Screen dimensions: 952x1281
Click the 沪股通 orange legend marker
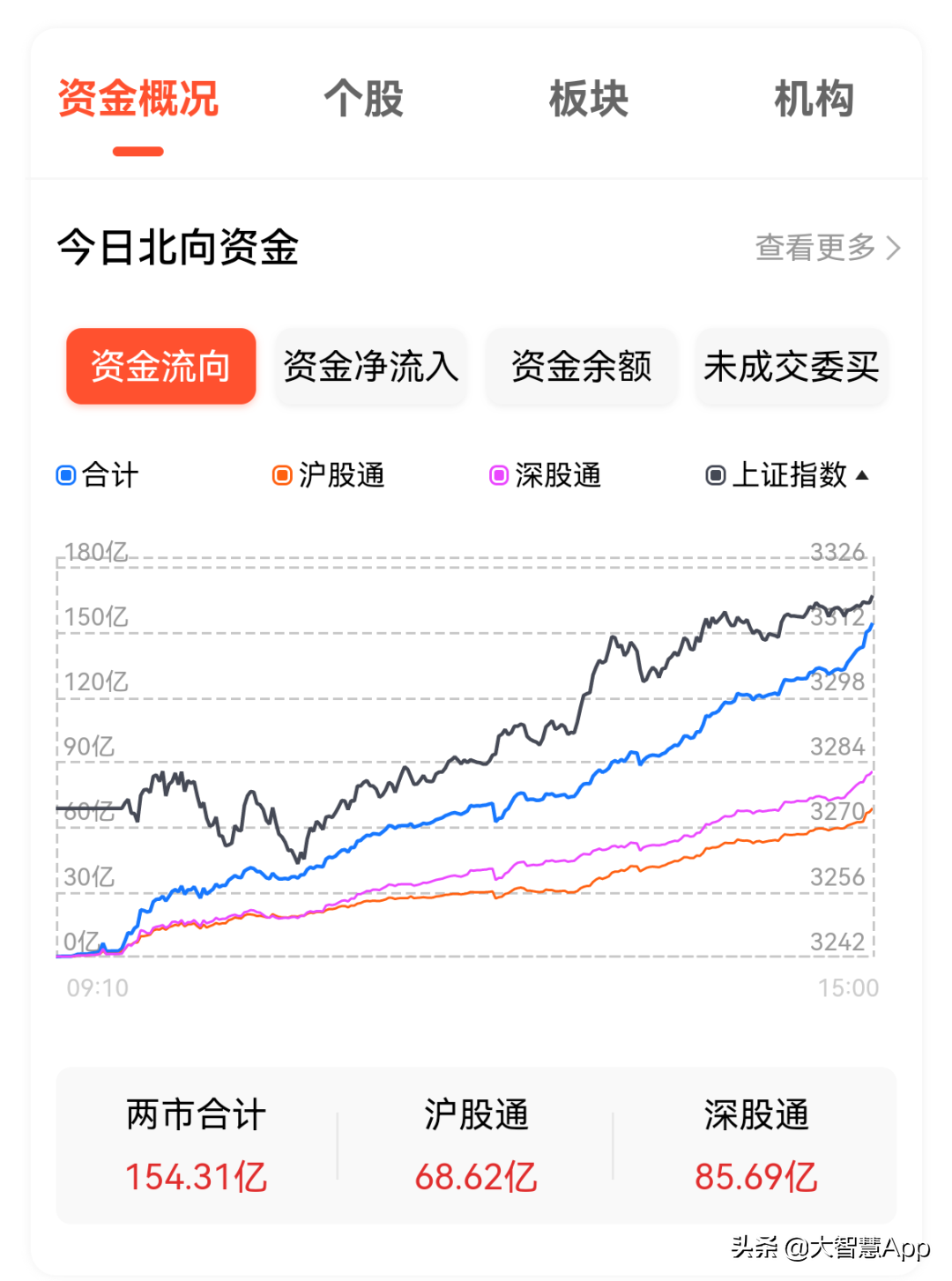click(284, 476)
